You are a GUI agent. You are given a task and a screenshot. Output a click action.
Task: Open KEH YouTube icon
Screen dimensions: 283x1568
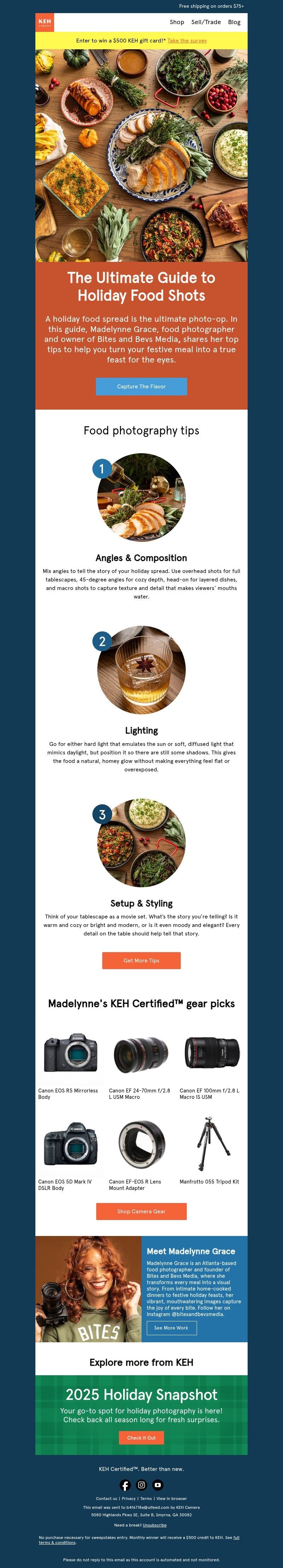tap(158, 1485)
